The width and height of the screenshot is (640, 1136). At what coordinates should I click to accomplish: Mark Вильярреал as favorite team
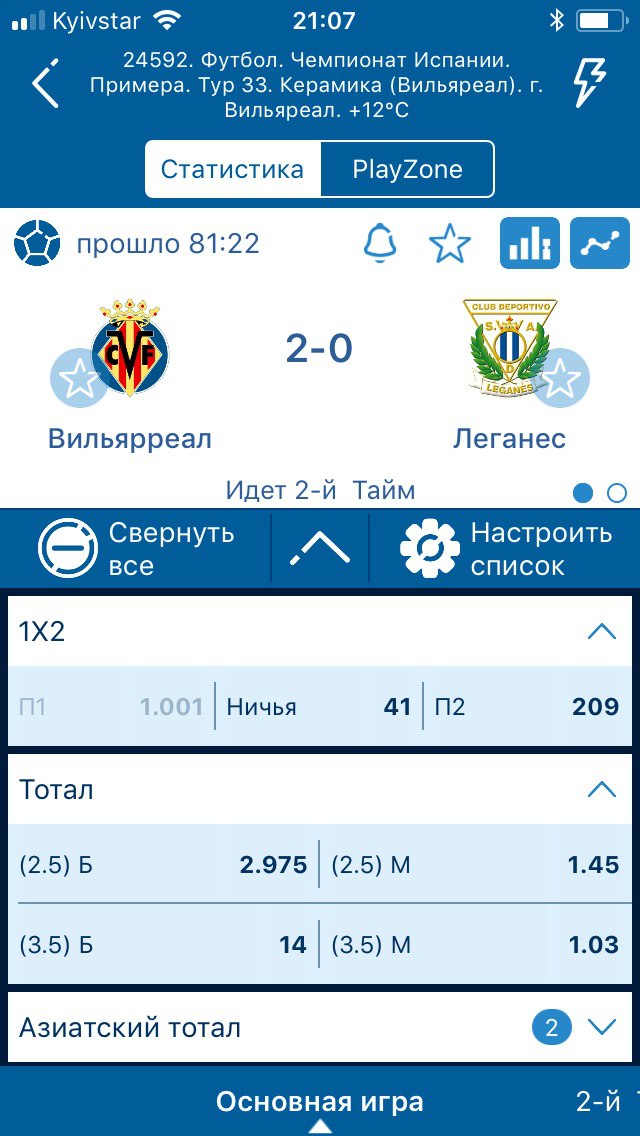[78, 379]
